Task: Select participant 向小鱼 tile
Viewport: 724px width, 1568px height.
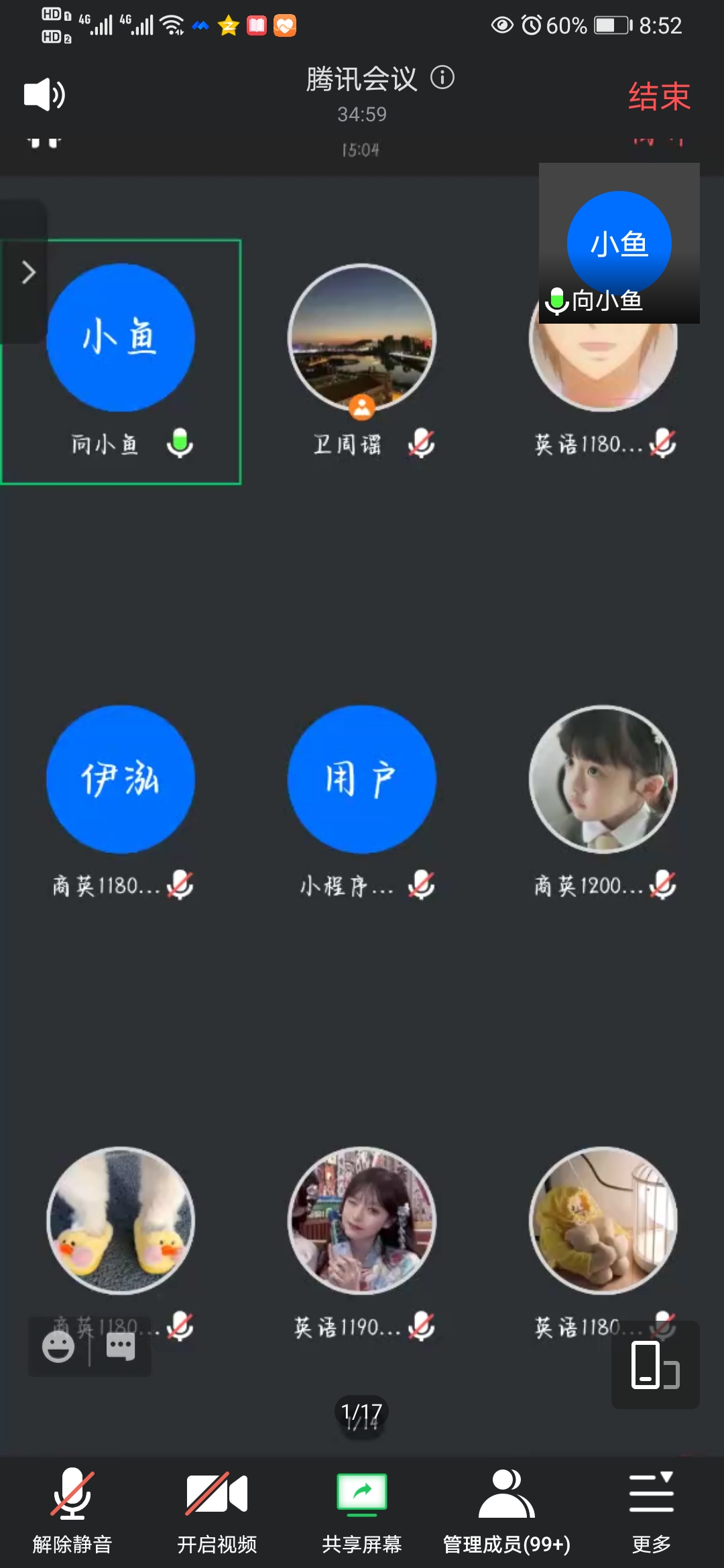Action: pyautogui.click(x=121, y=361)
